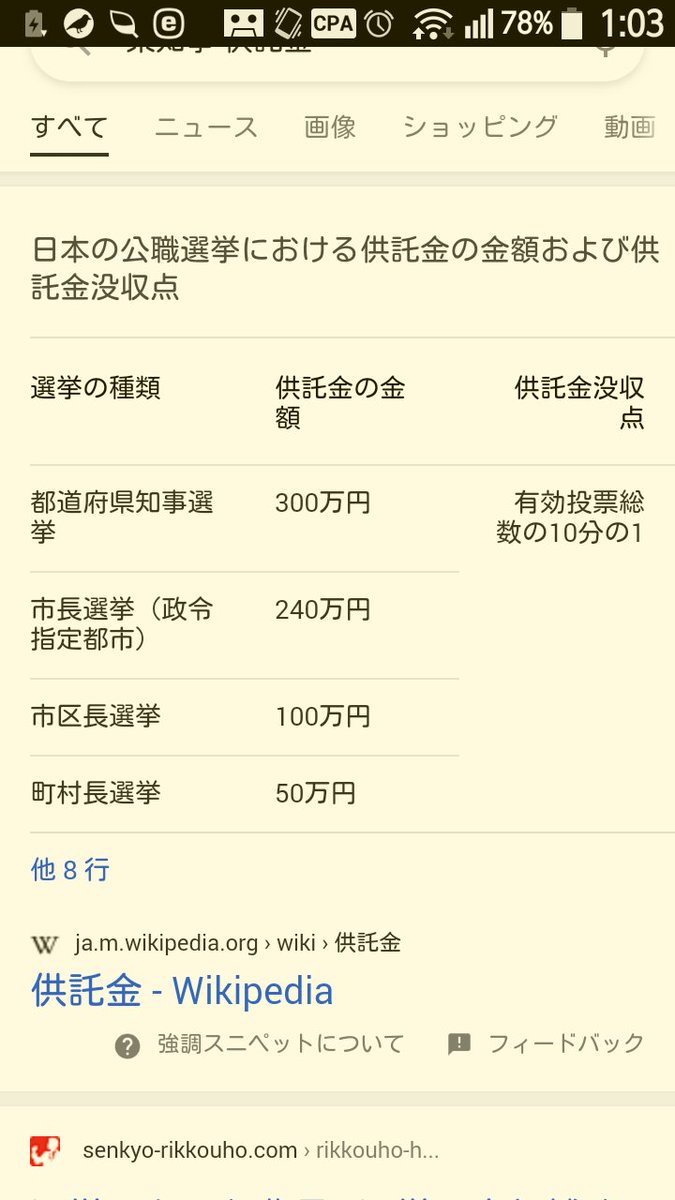This screenshot has height=1200, width=675.
Task: Open the 供託金 - Wikipedia result
Action: tap(182, 991)
